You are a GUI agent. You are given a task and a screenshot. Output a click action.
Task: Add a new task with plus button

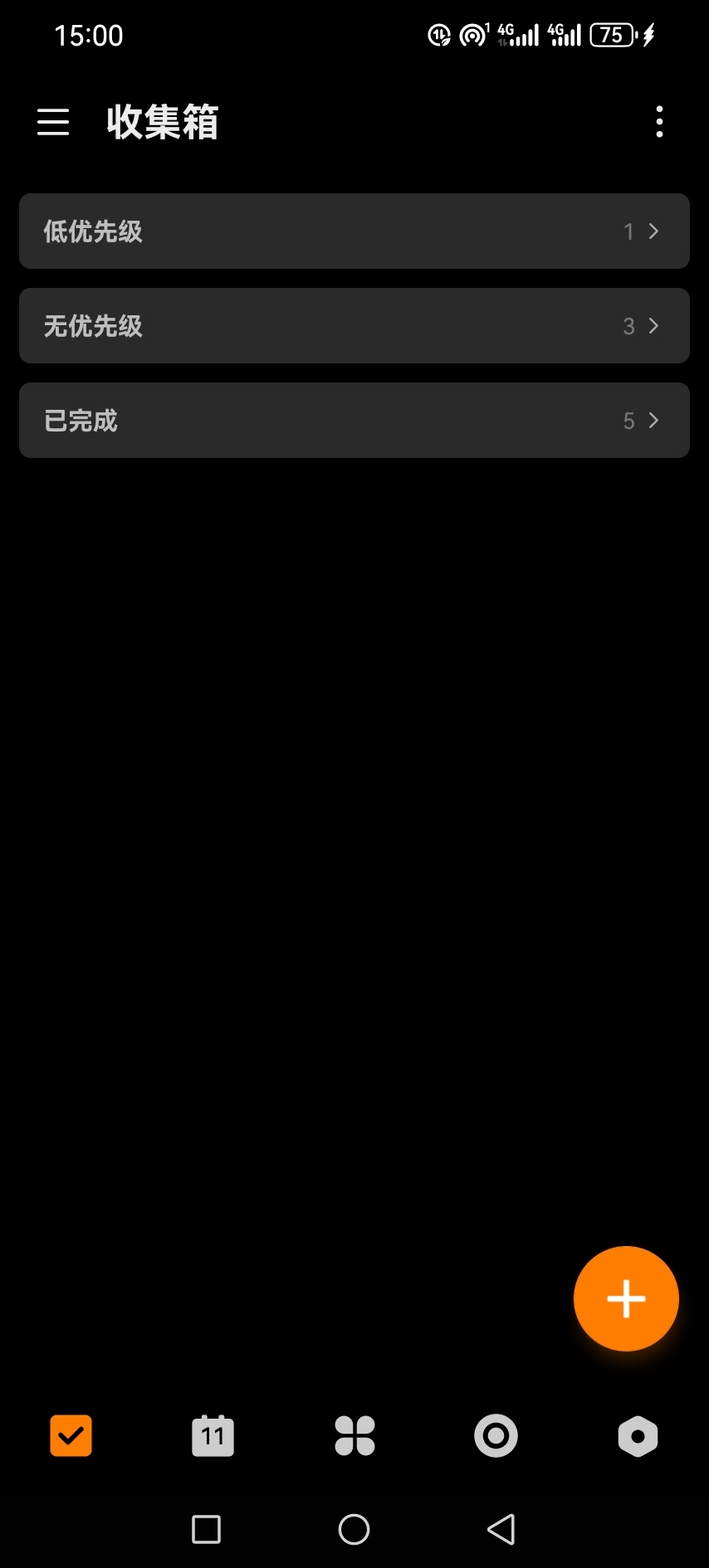[x=626, y=1298]
